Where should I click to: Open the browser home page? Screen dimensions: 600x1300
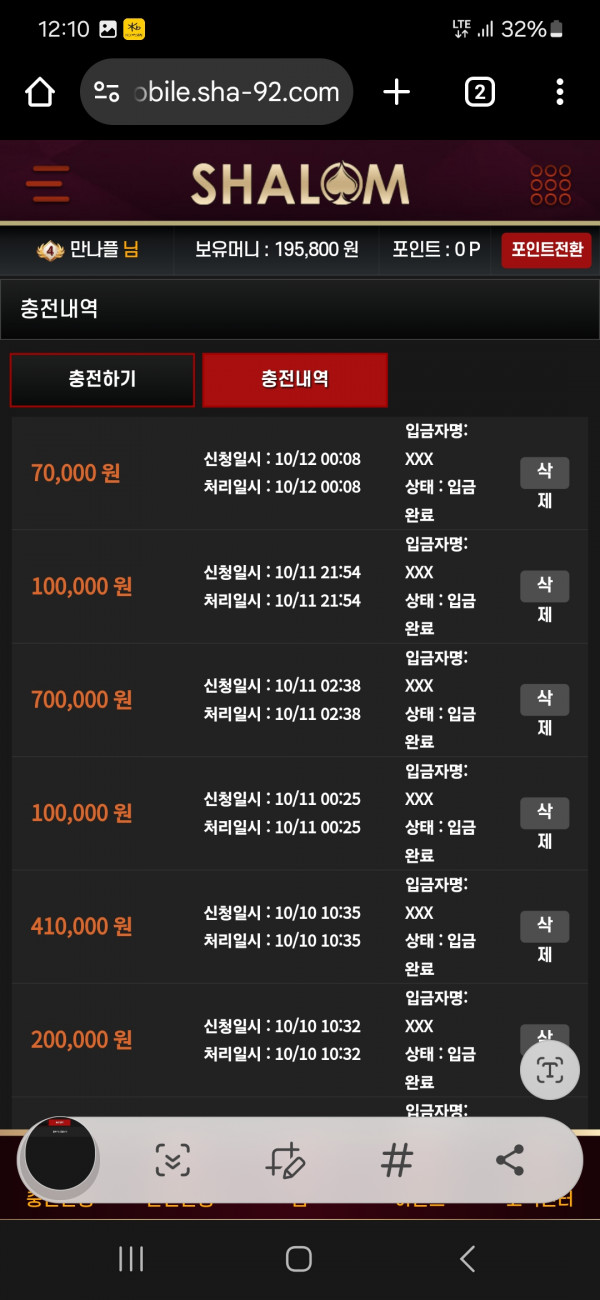click(x=40, y=92)
